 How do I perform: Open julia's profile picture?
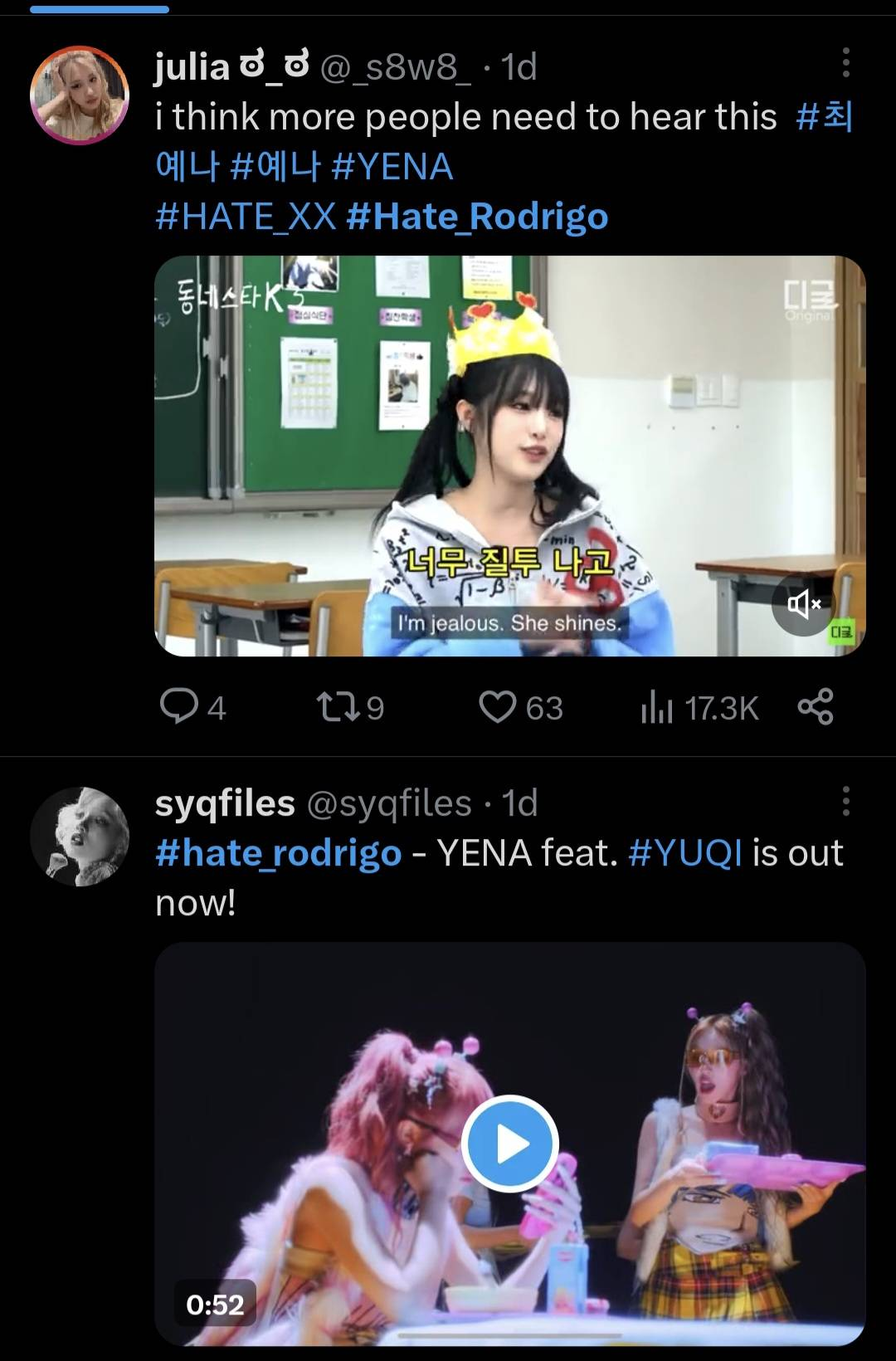(x=80, y=95)
